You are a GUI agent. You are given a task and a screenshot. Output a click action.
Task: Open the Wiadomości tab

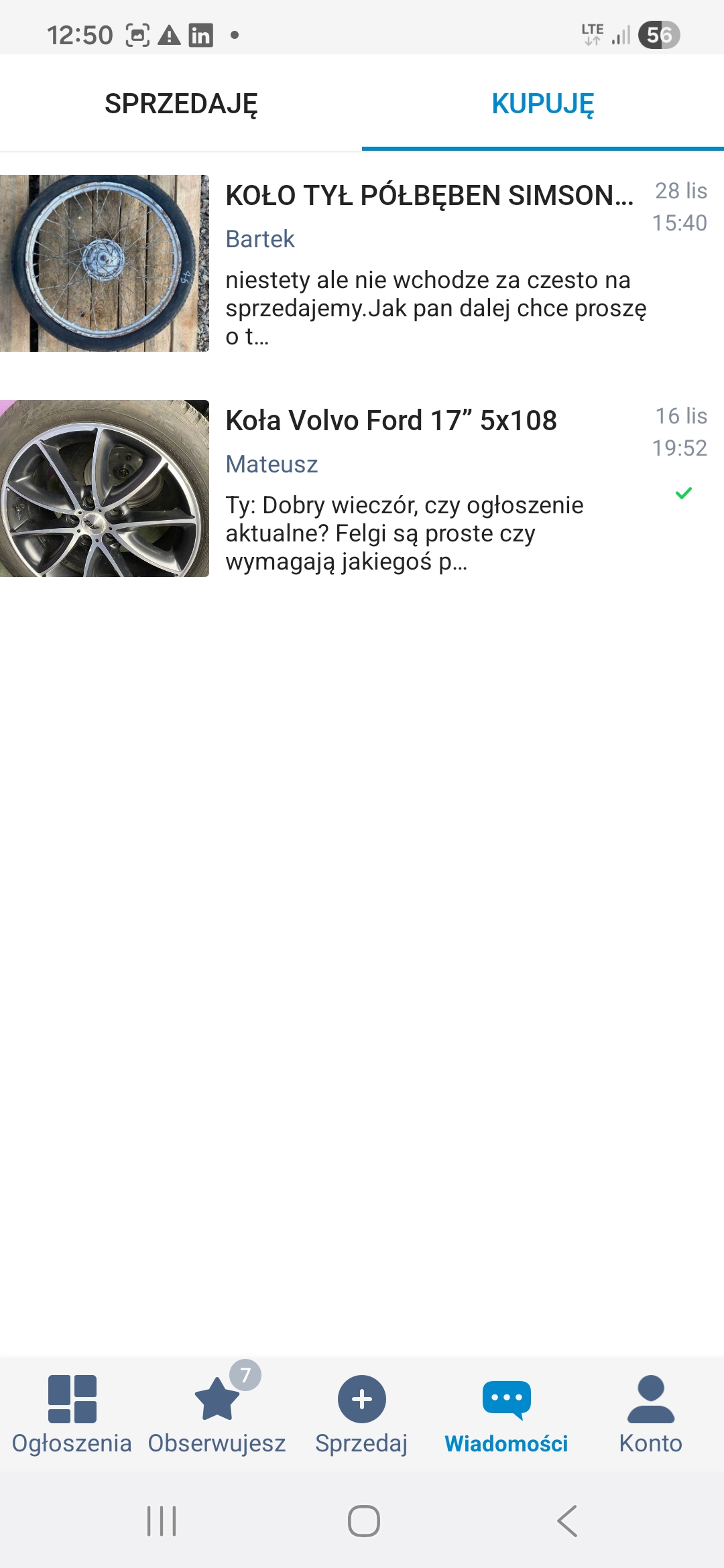[x=506, y=1413]
